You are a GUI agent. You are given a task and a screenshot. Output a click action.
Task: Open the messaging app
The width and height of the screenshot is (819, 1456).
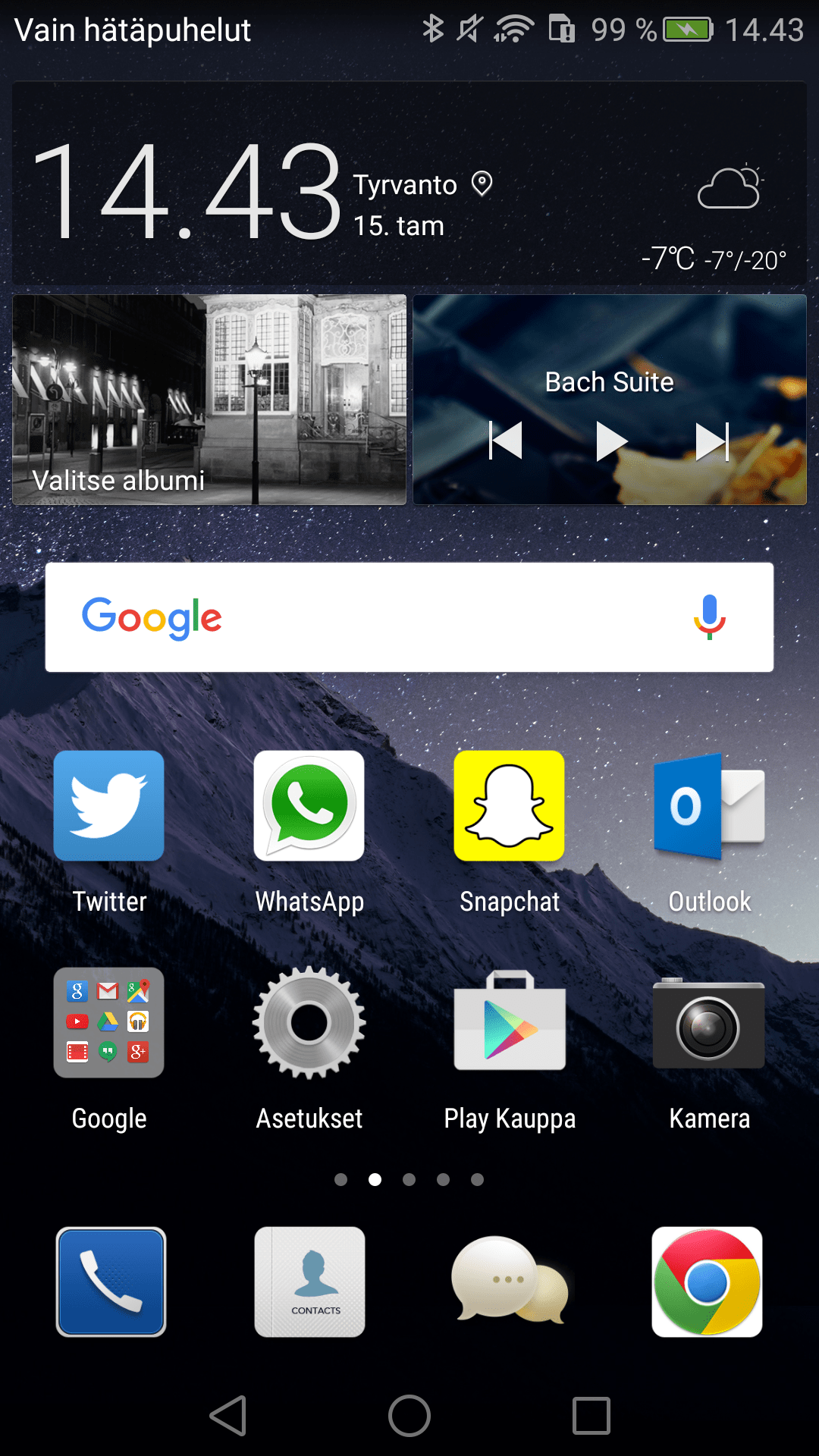[510, 1282]
